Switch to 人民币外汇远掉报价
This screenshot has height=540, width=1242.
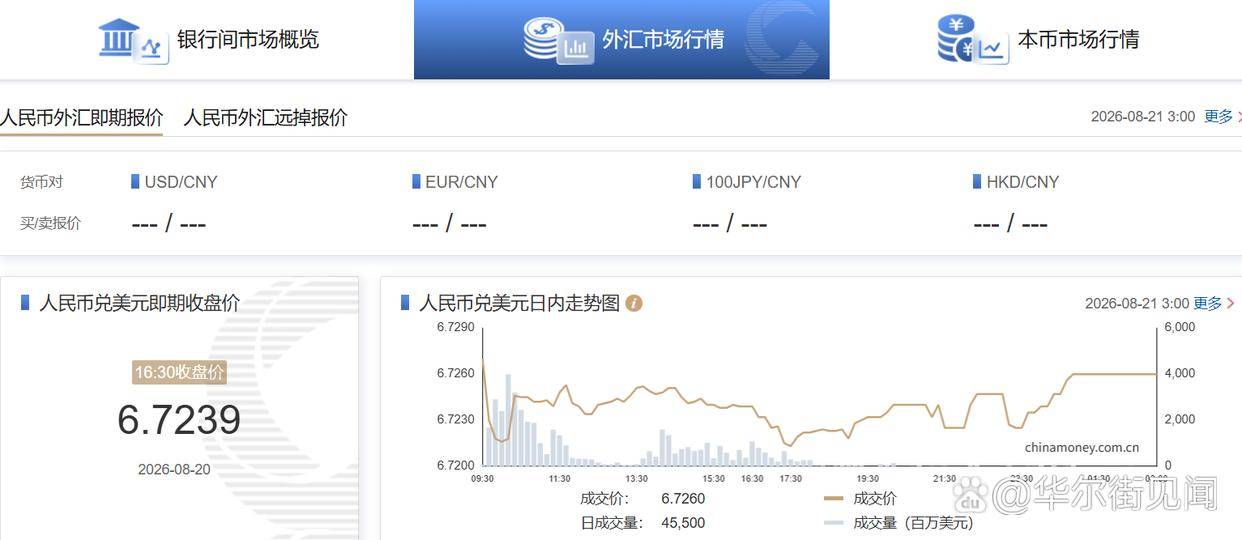coord(265,117)
